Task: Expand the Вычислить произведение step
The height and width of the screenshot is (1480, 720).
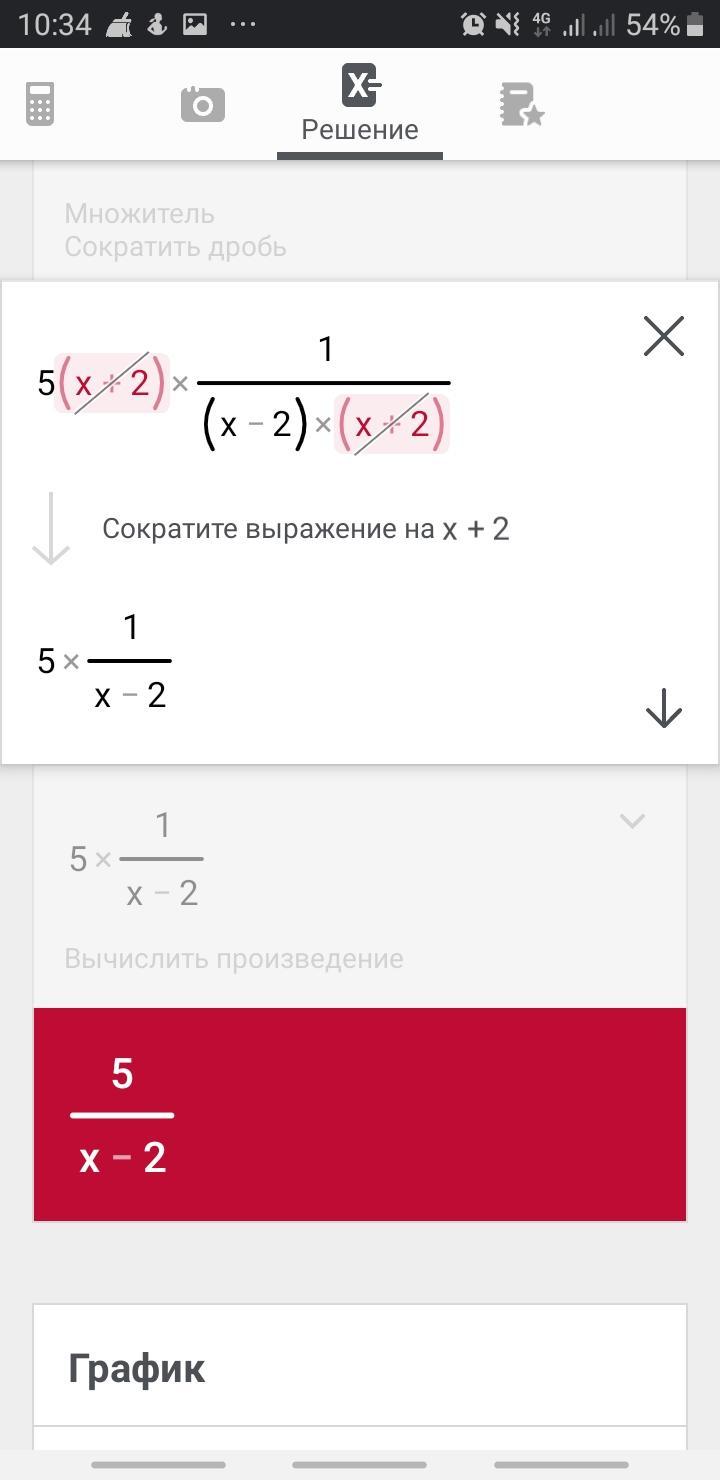Action: (632, 821)
